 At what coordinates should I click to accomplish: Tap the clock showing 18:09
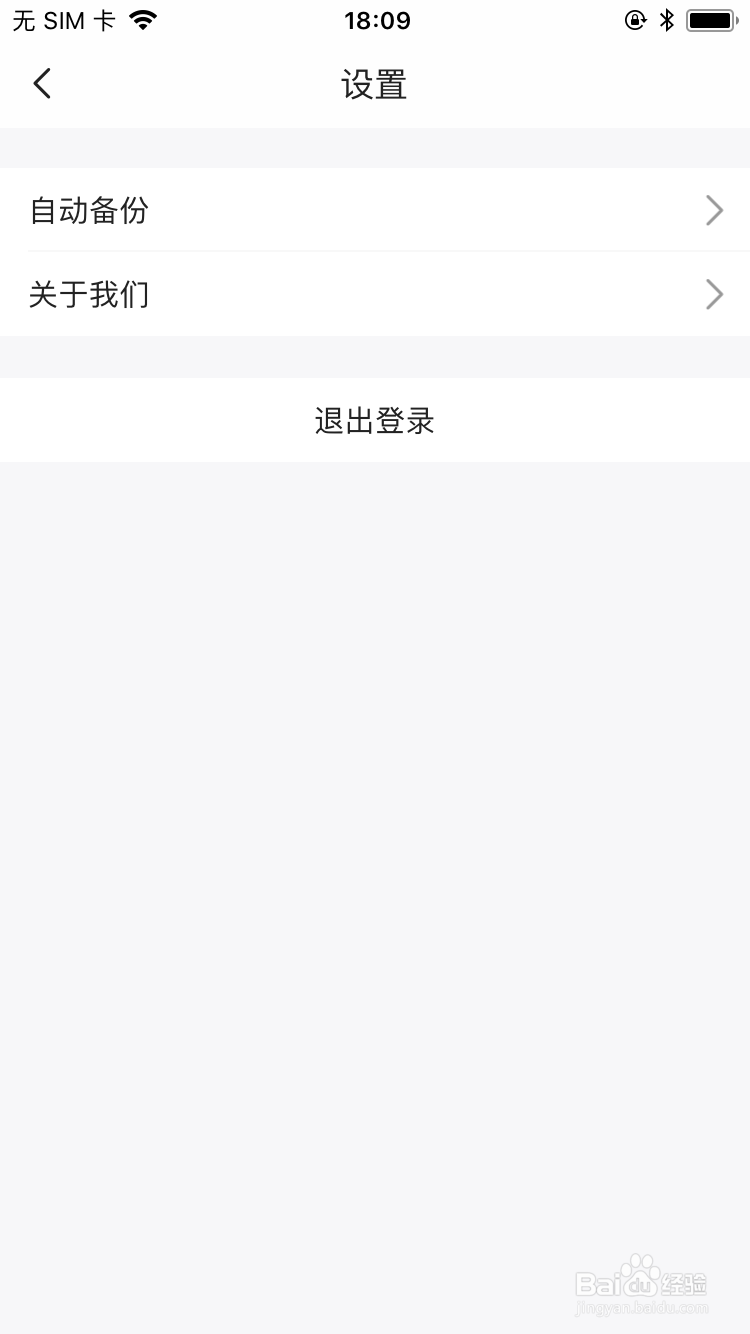click(377, 19)
